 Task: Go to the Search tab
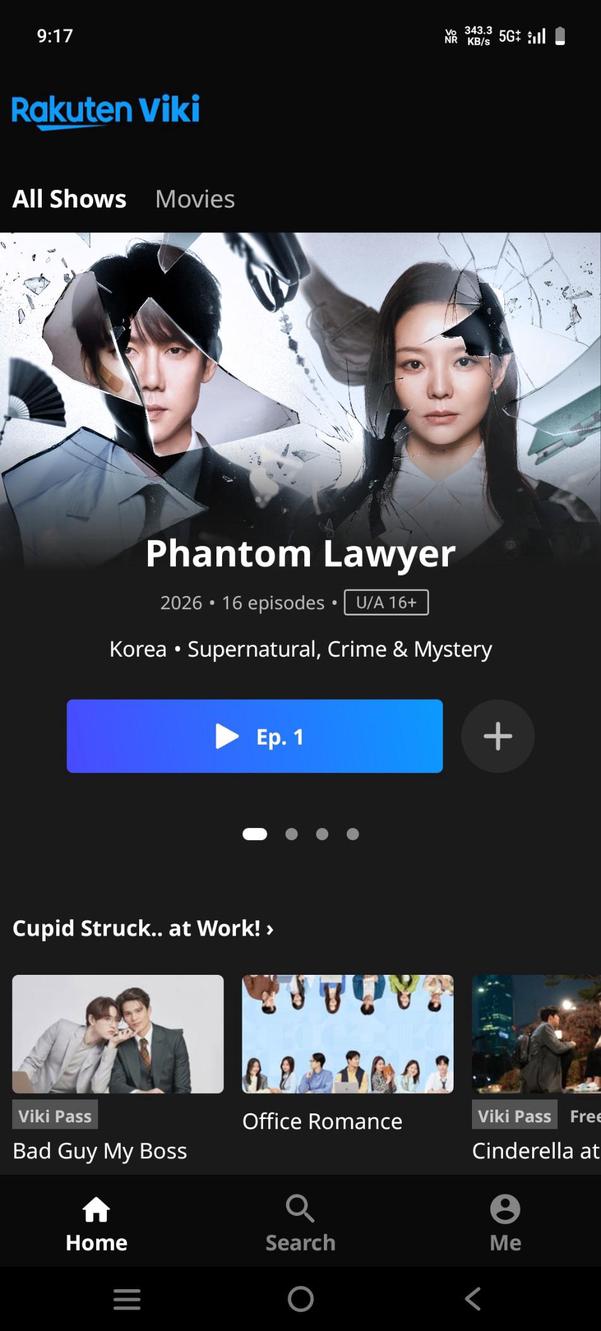tap(300, 1223)
